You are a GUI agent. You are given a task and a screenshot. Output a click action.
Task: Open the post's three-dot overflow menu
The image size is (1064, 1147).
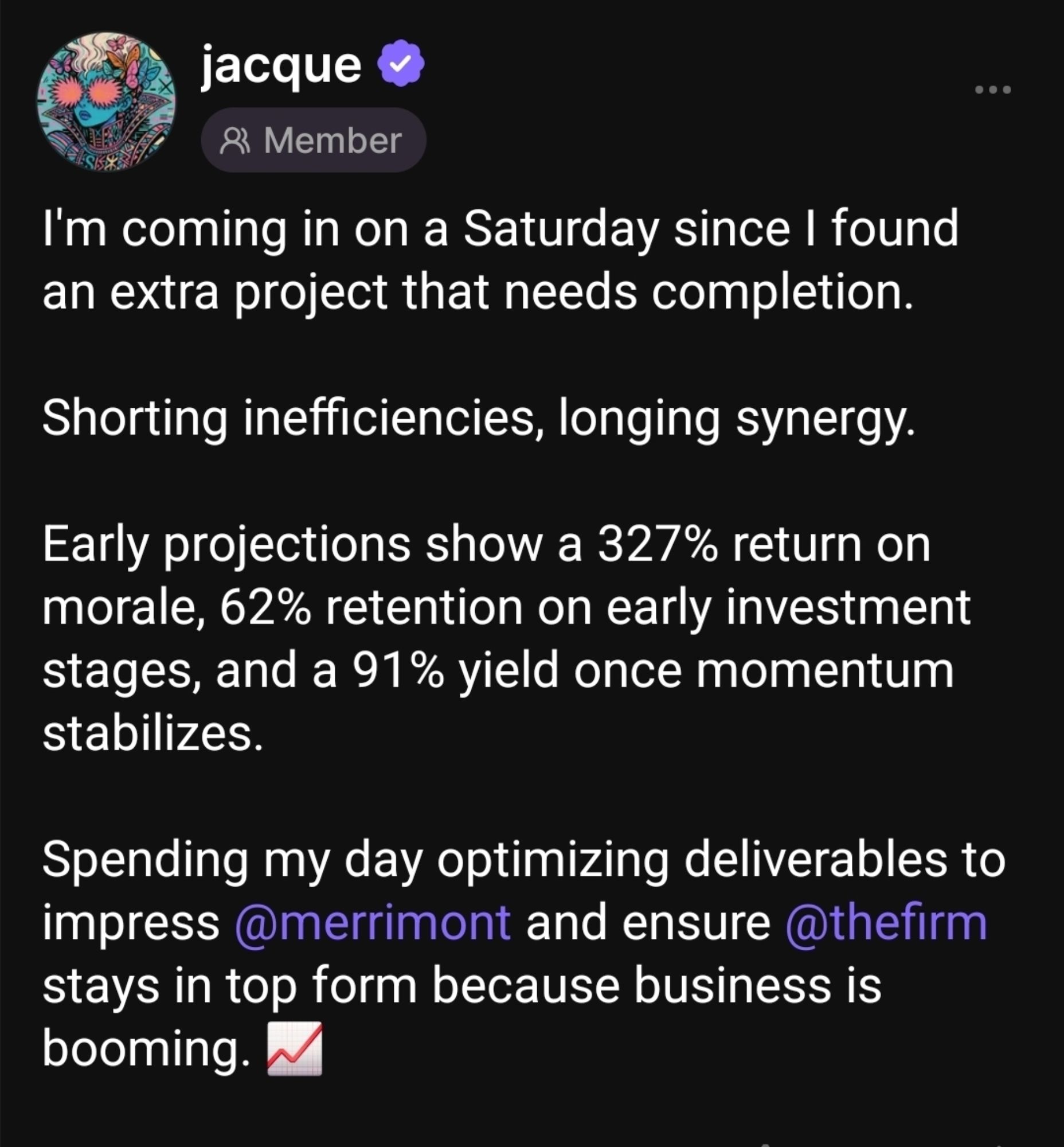(992, 90)
